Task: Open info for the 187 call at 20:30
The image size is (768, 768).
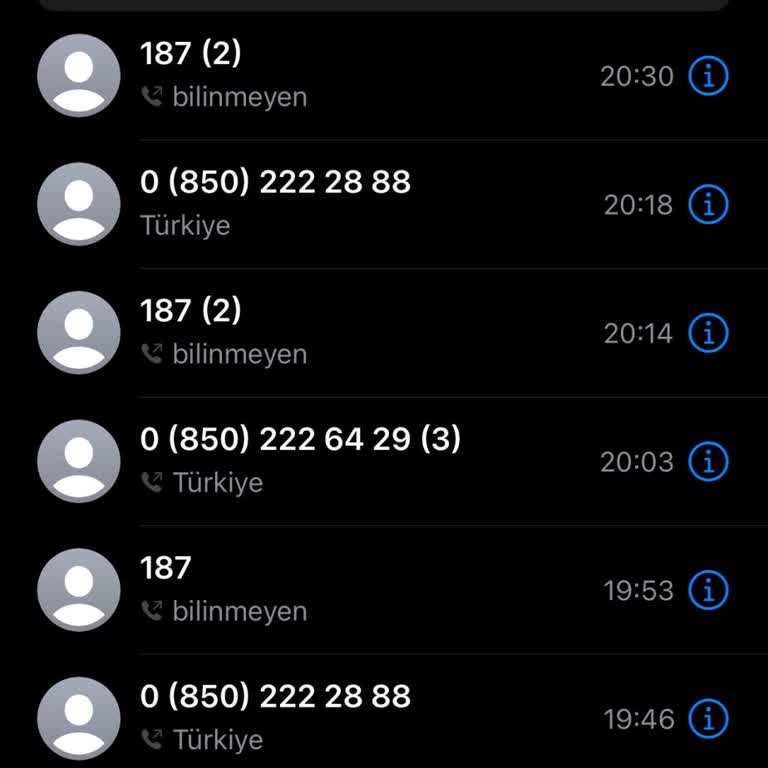Action: (709, 76)
